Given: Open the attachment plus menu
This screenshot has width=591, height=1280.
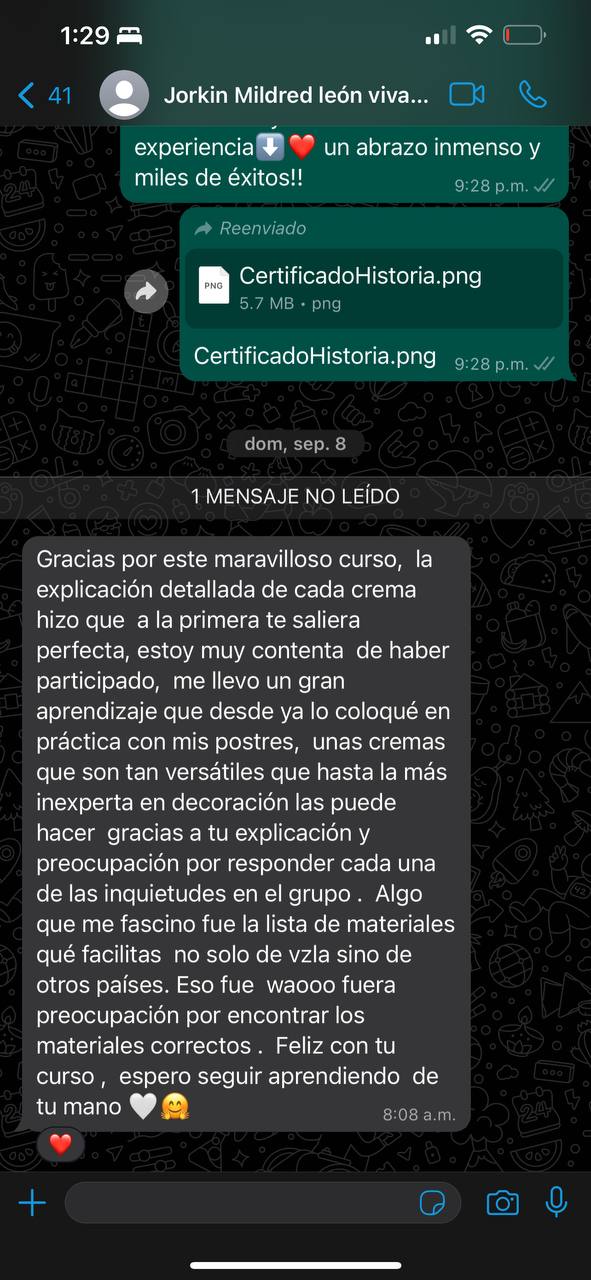Looking at the screenshot, I should coord(33,1202).
